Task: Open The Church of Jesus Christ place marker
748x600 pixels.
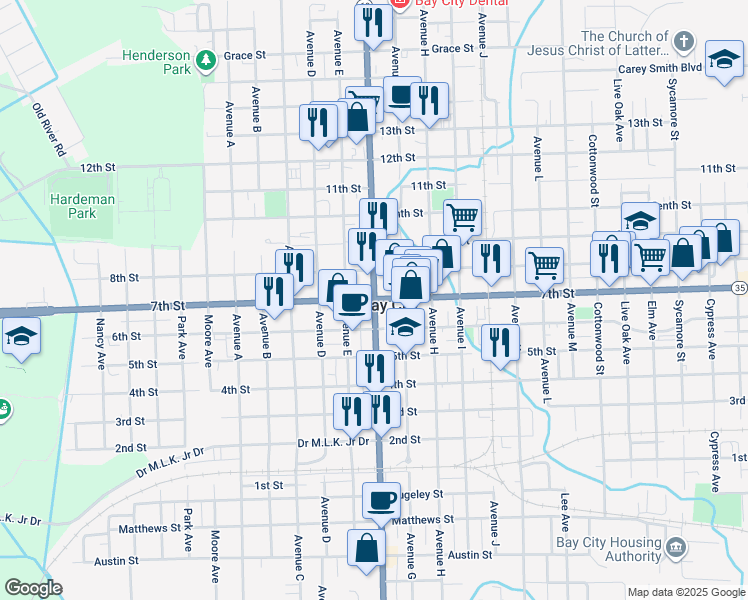Action: tap(683, 42)
